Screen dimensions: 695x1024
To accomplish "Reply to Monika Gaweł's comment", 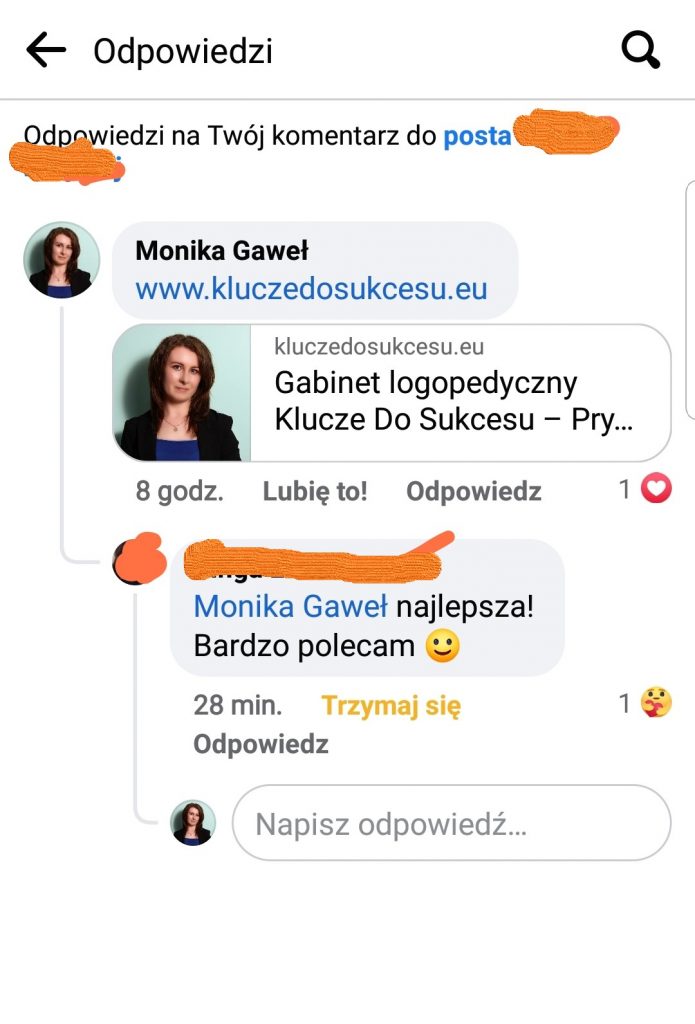I will tap(473, 491).
